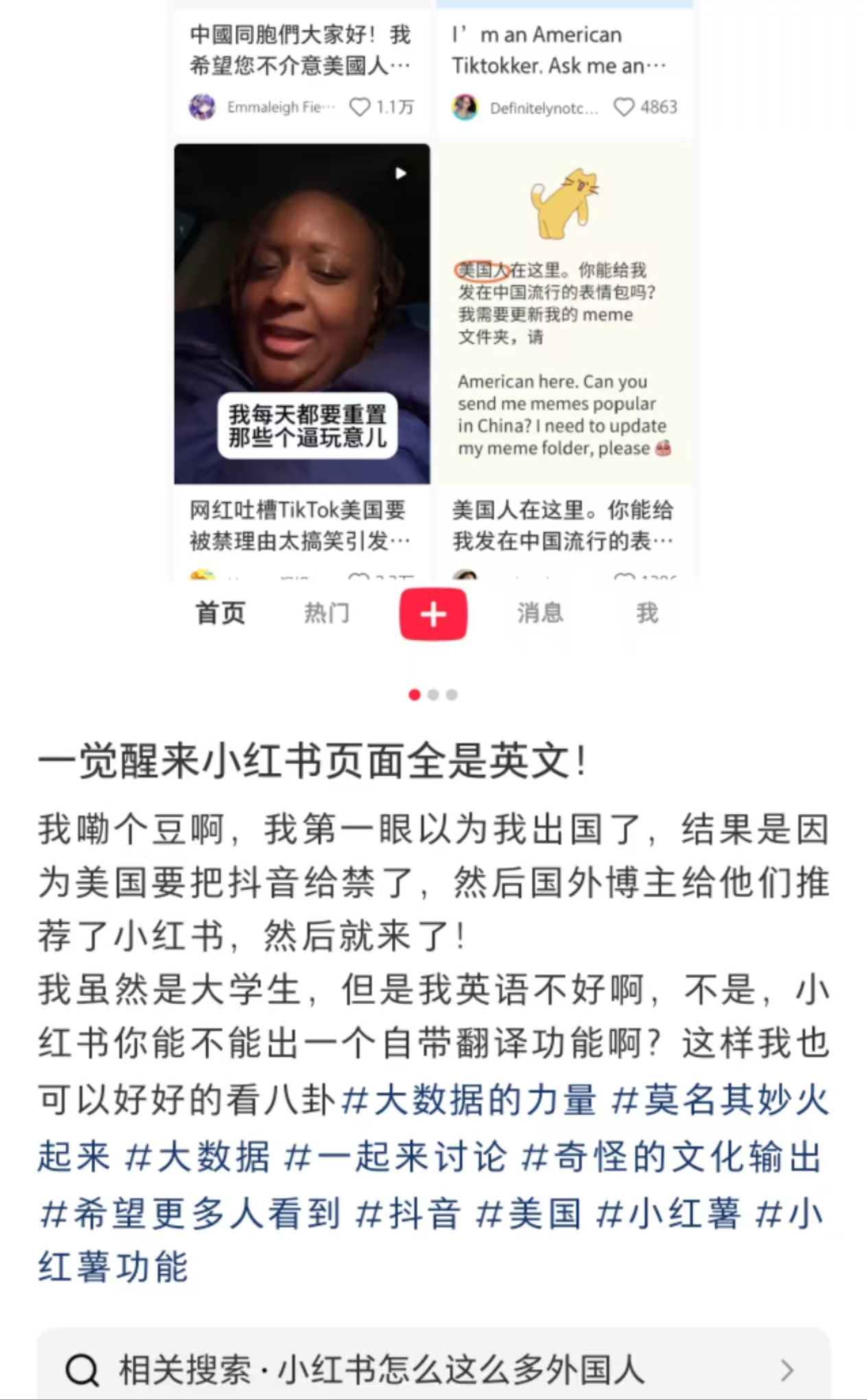The height and width of the screenshot is (1400, 867).
Task: Tap the image page indicator dots
Action: pyautogui.click(x=433, y=695)
